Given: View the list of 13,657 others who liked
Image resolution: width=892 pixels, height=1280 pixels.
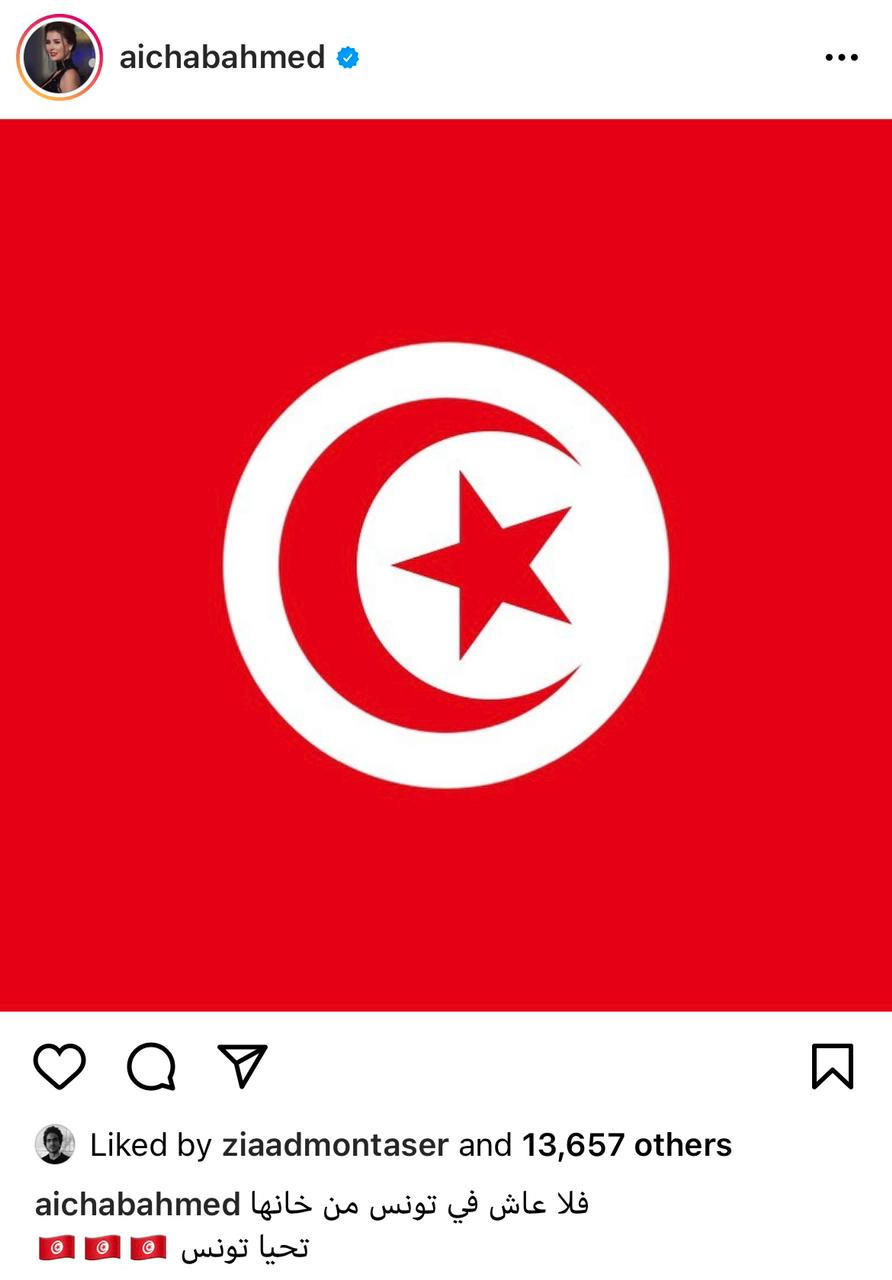Looking at the screenshot, I should [x=627, y=1145].
